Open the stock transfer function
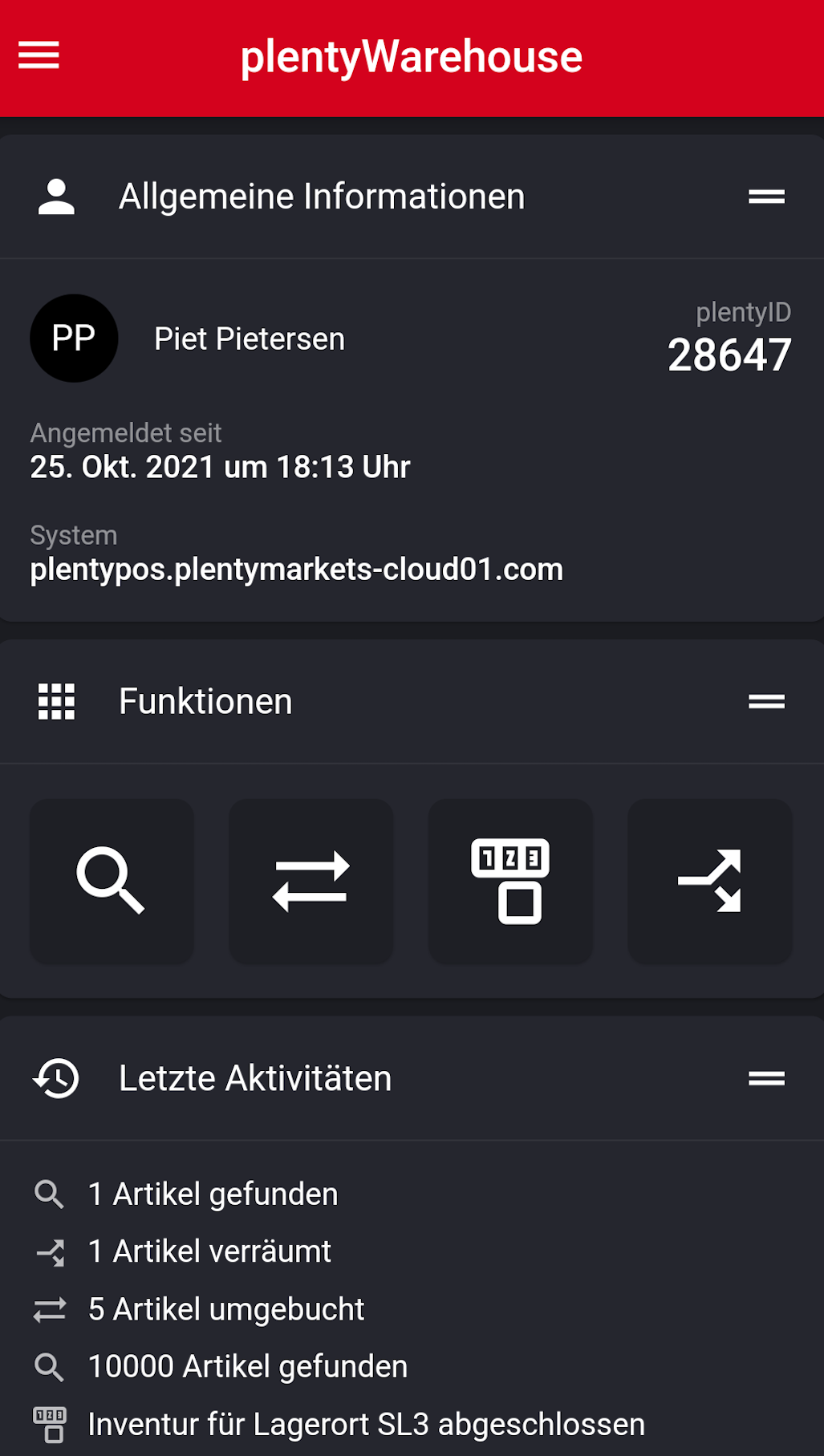This screenshot has width=824, height=1456. (311, 881)
